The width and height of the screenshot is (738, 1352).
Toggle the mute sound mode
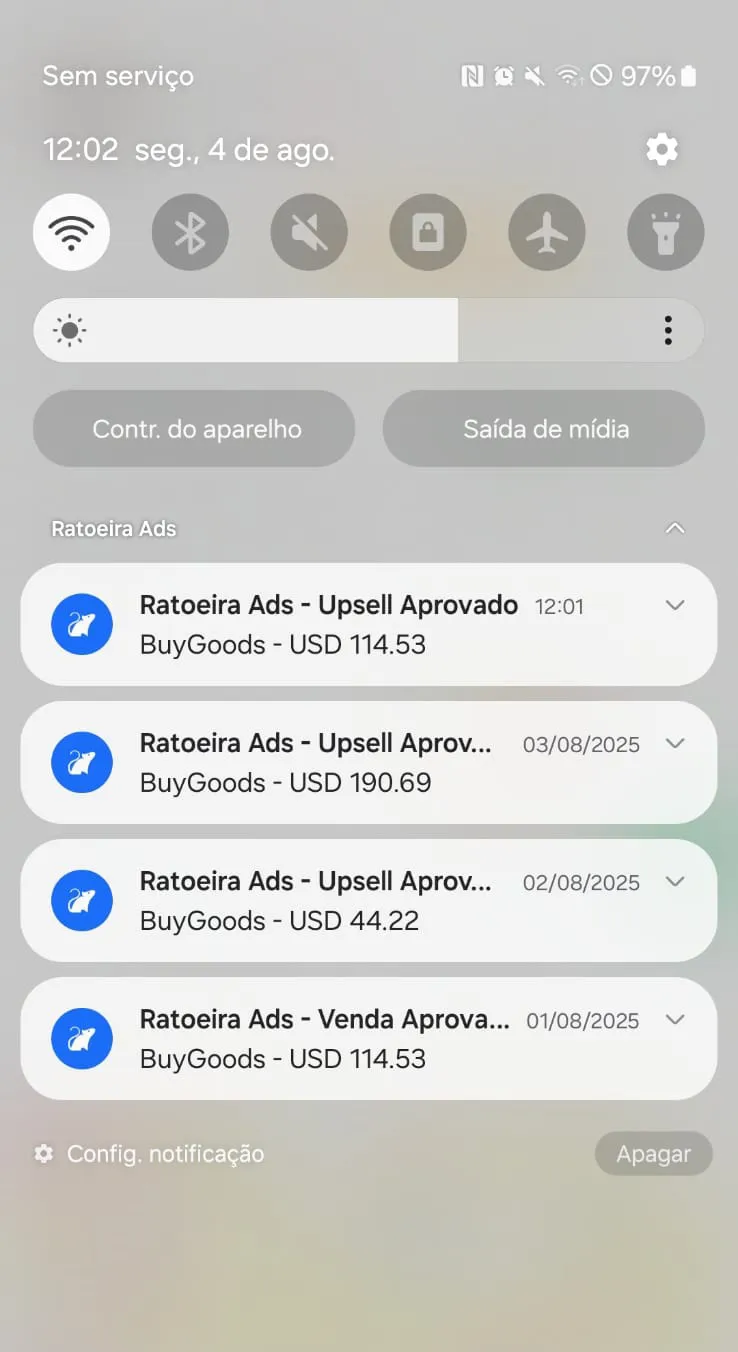click(x=309, y=232)
